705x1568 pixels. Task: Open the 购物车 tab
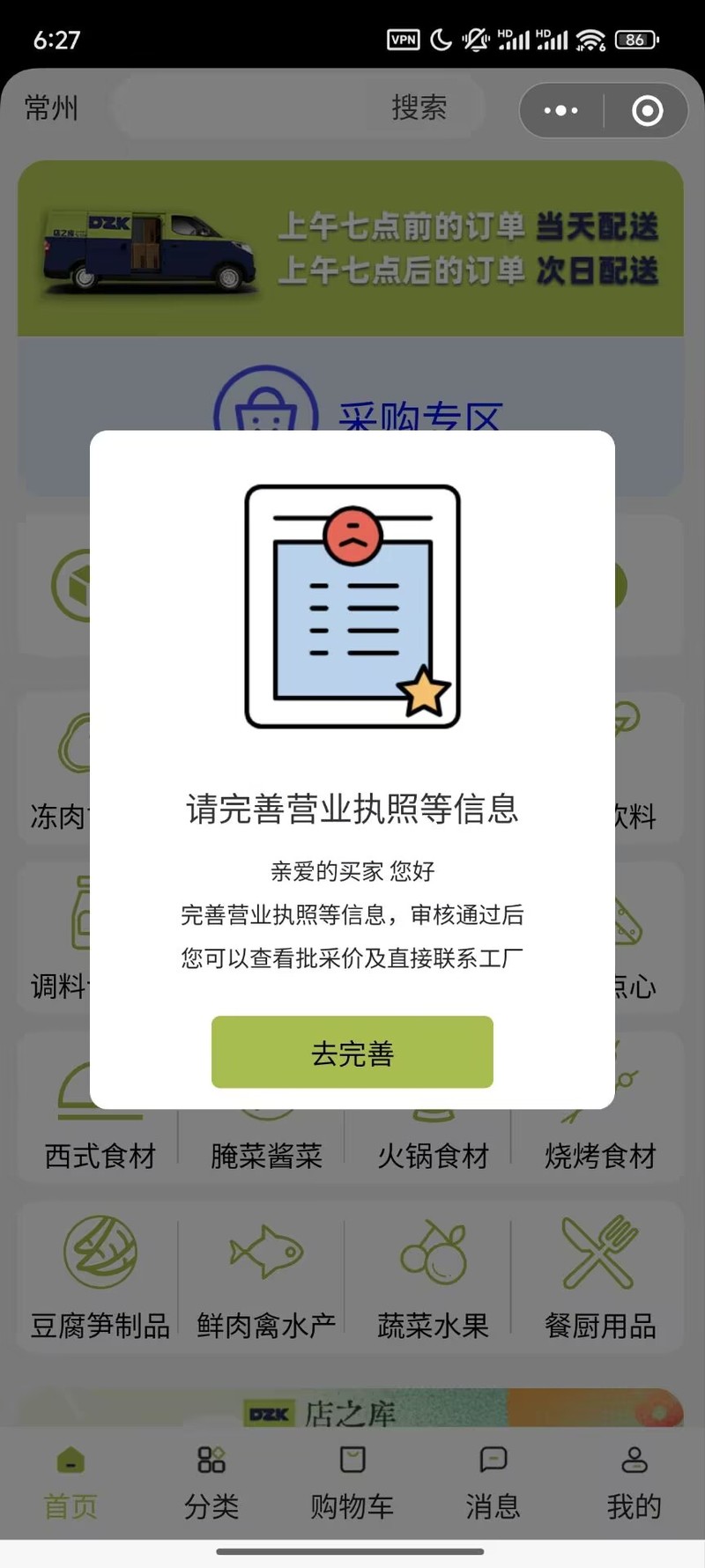tap(352, 1483)
